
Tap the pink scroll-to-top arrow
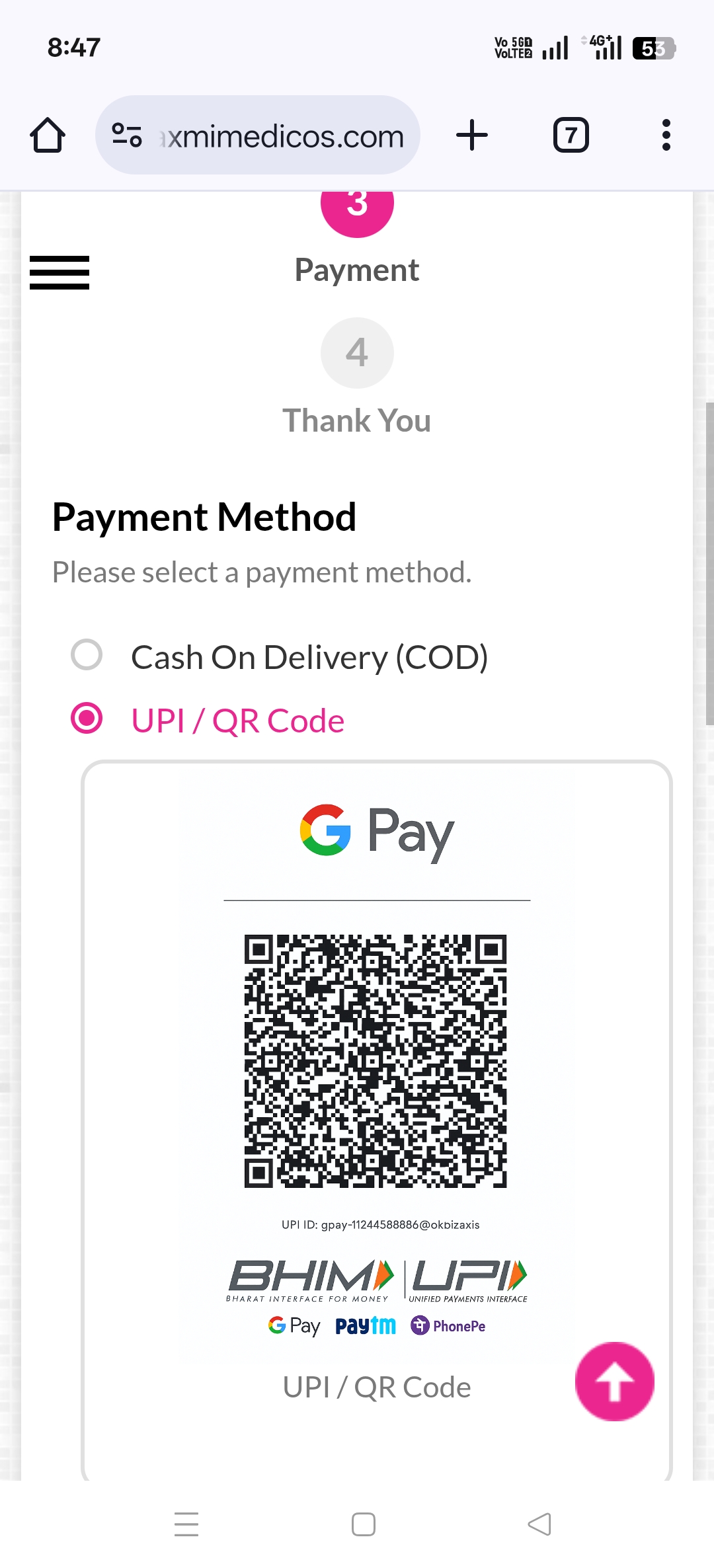click(614, 1382)
